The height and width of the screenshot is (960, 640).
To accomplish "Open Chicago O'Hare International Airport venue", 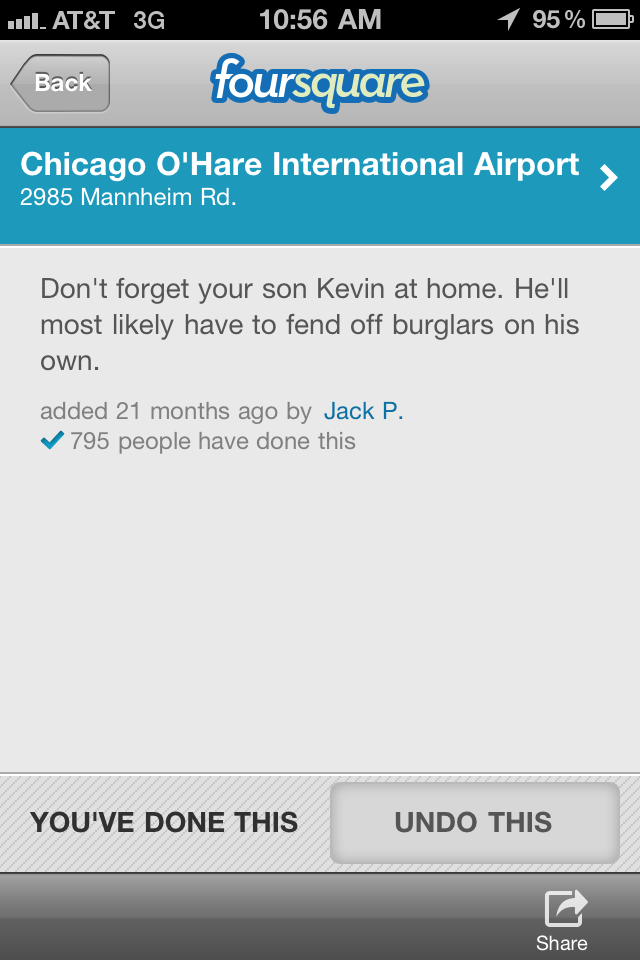I will point(319,178).
